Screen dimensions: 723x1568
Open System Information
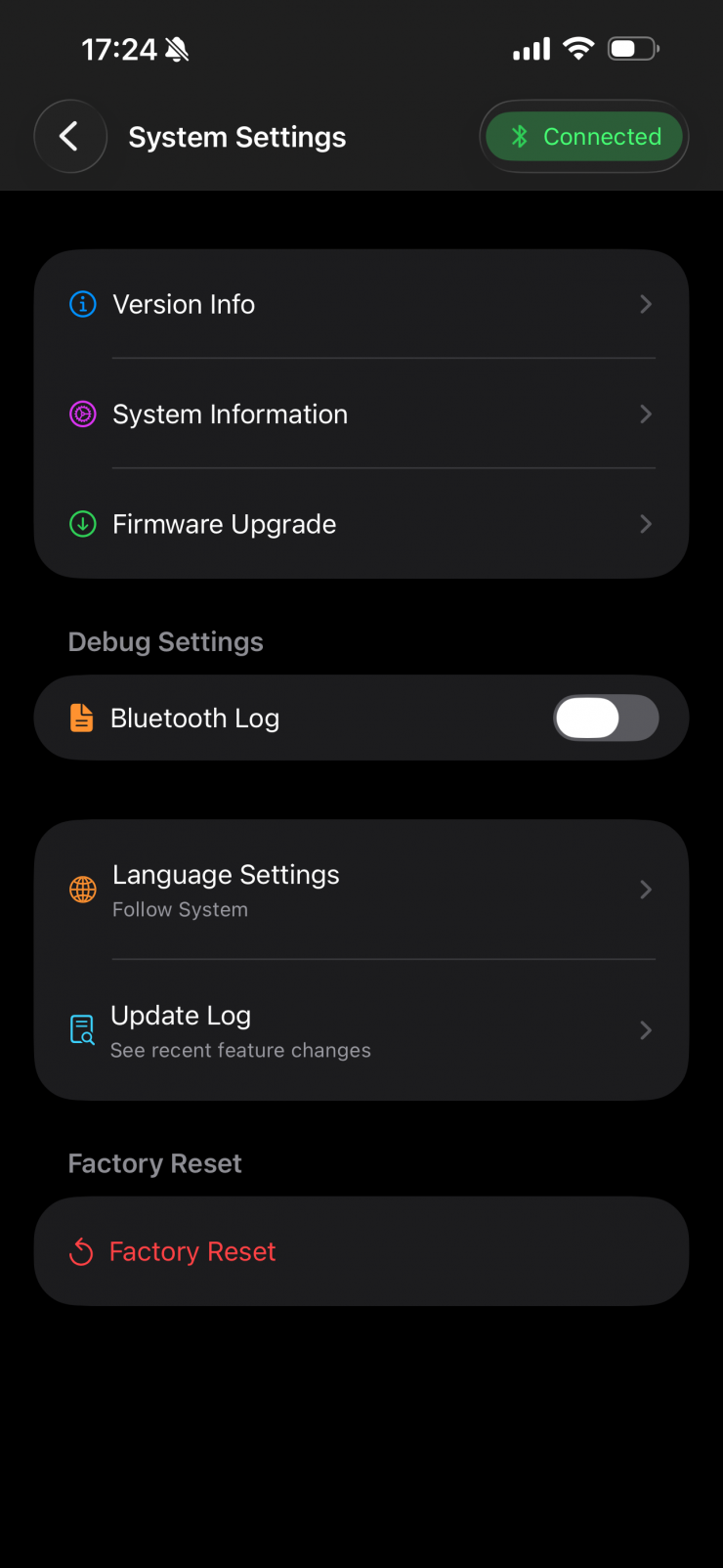pos(361,414)
